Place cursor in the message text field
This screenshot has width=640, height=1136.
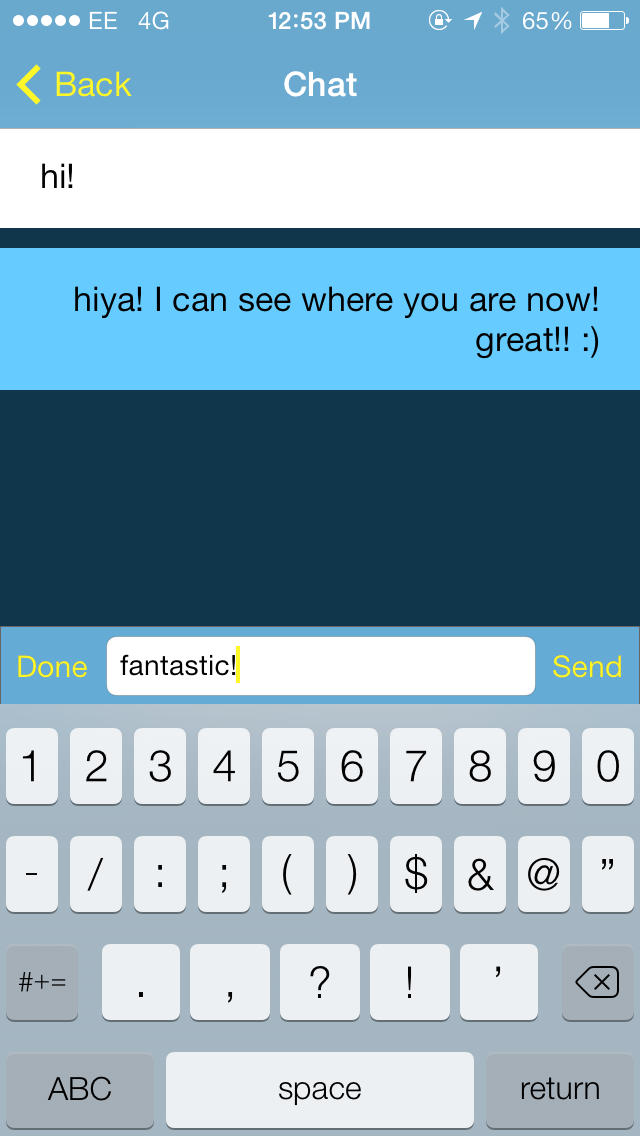320,666
